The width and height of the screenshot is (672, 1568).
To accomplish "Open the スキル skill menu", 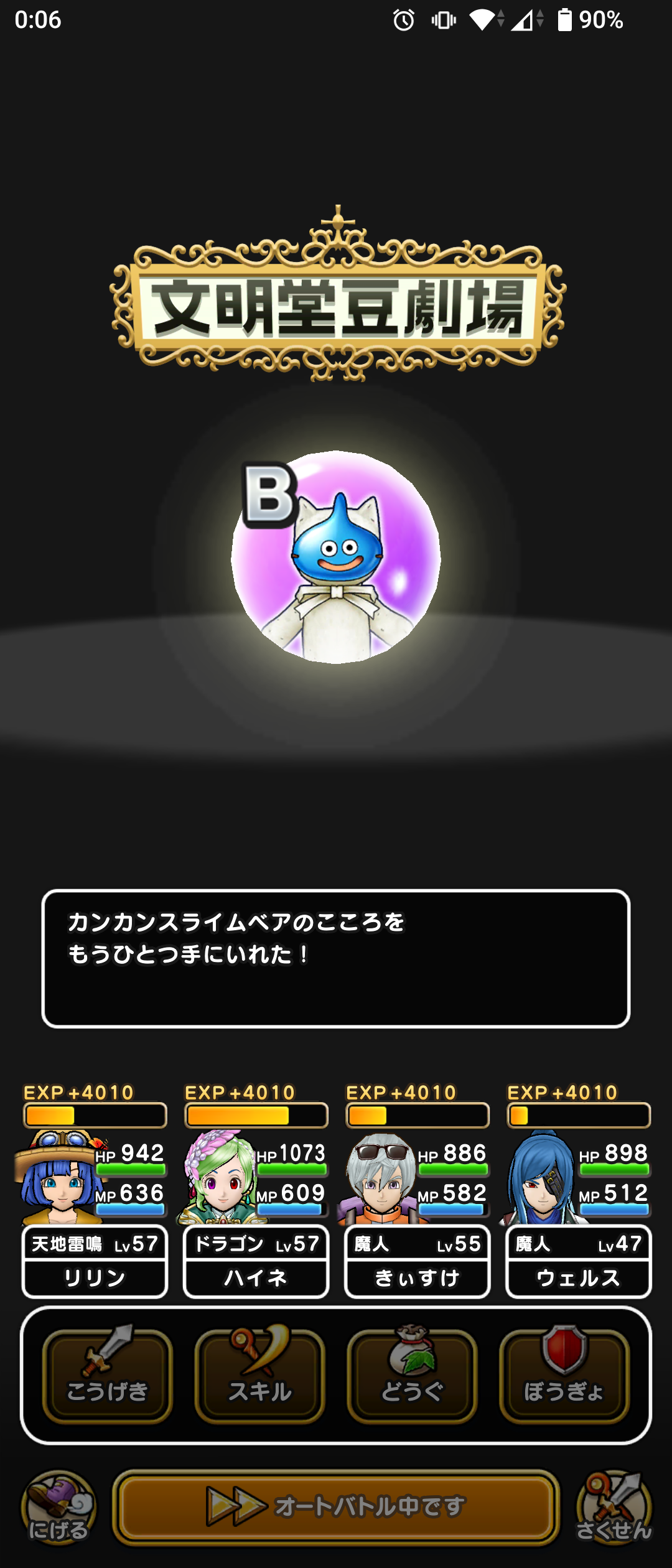I will click(x=259, y=1376).
